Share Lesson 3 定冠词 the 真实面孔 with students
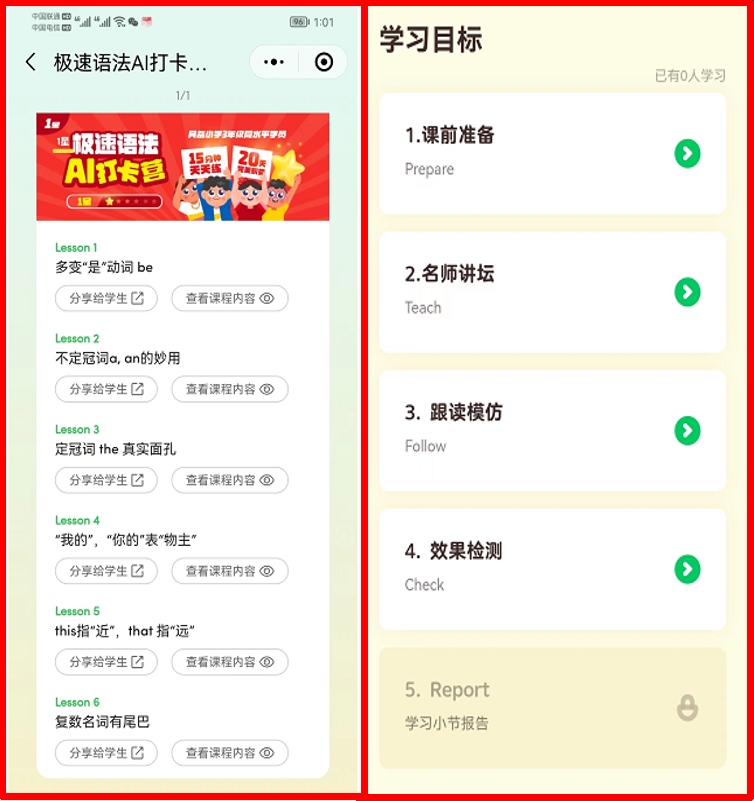The image size is (754, 801). click(x=106, y=480)
